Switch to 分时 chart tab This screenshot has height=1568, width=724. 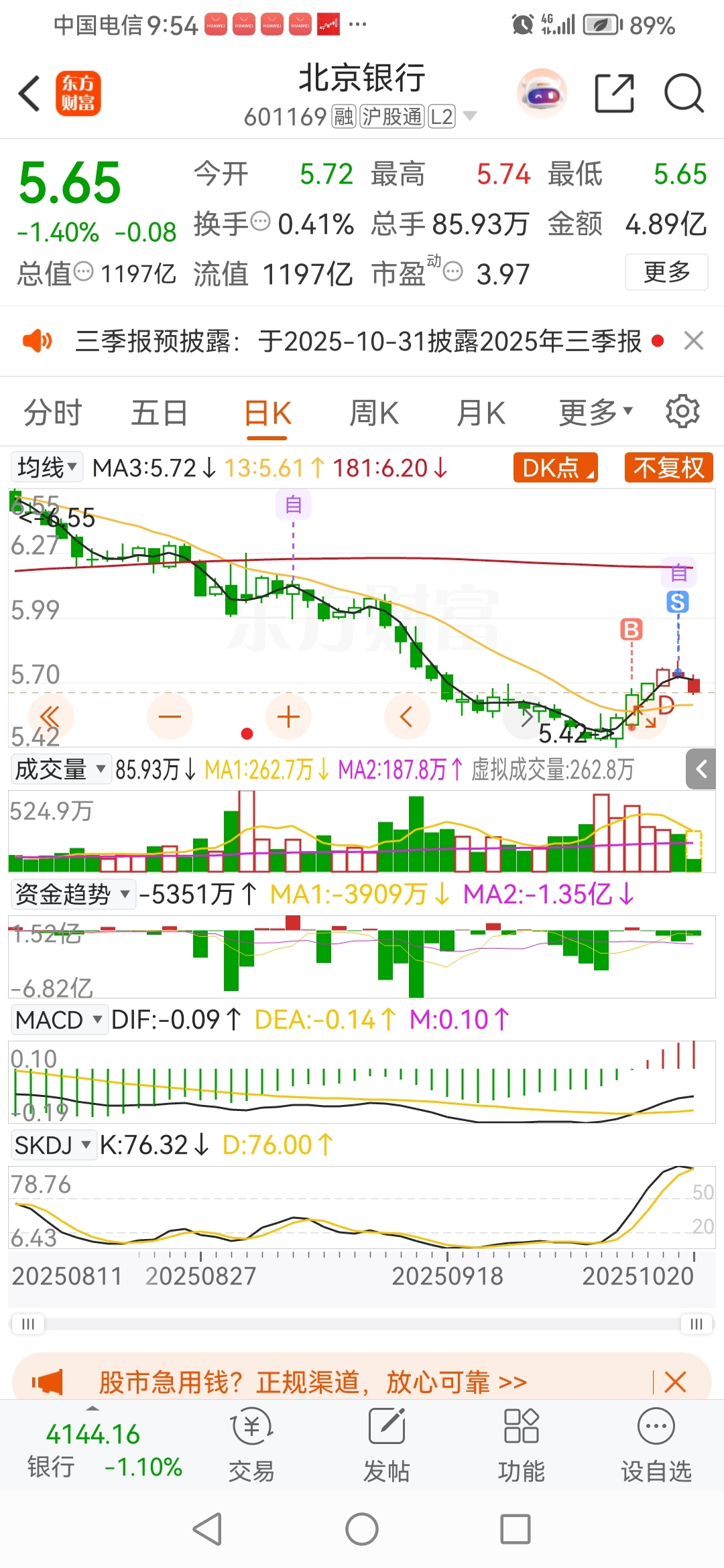pos(52,413)
